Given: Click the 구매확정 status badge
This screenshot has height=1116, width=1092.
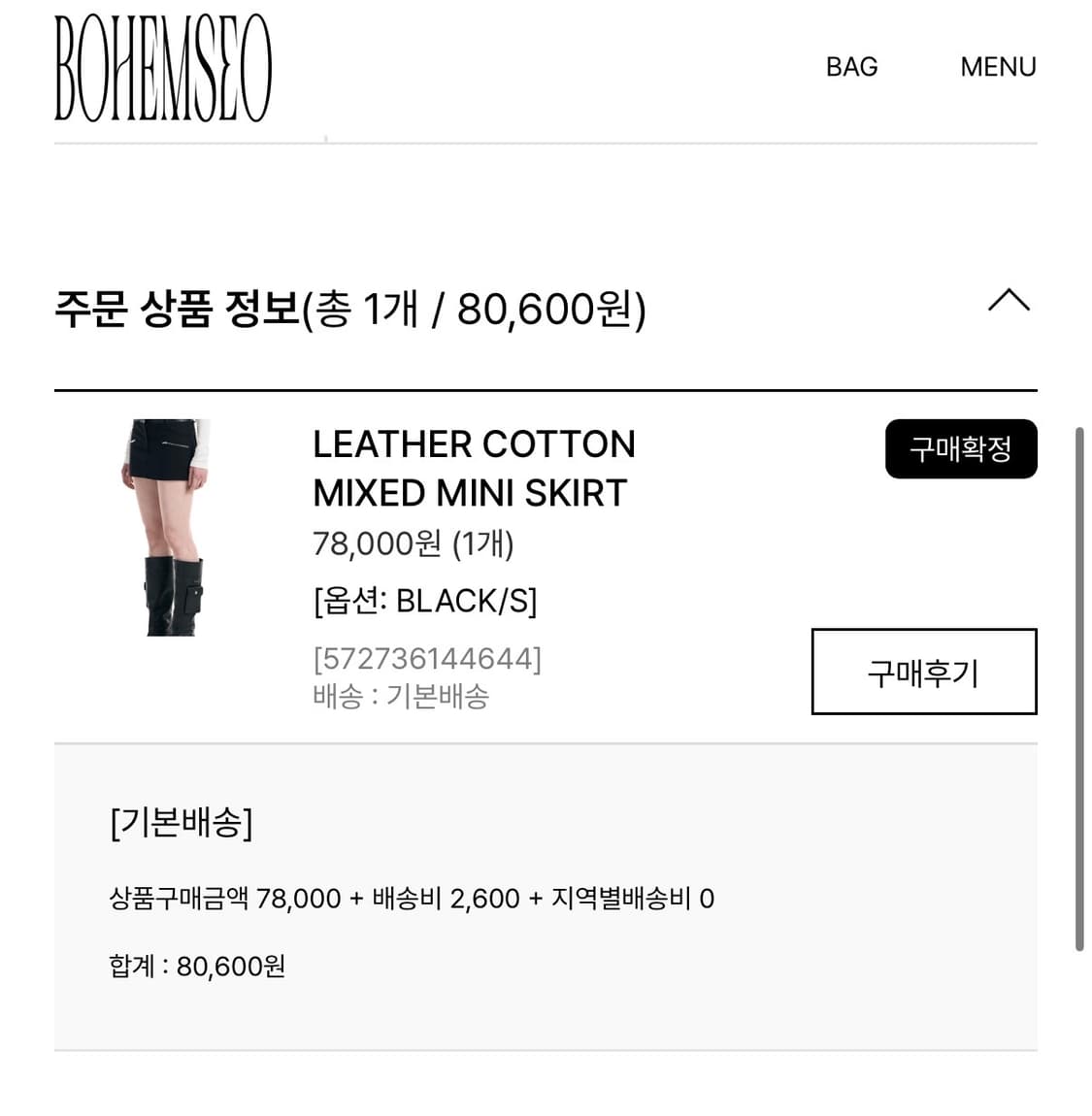Looking at the screenshot, I should [960, 449].
